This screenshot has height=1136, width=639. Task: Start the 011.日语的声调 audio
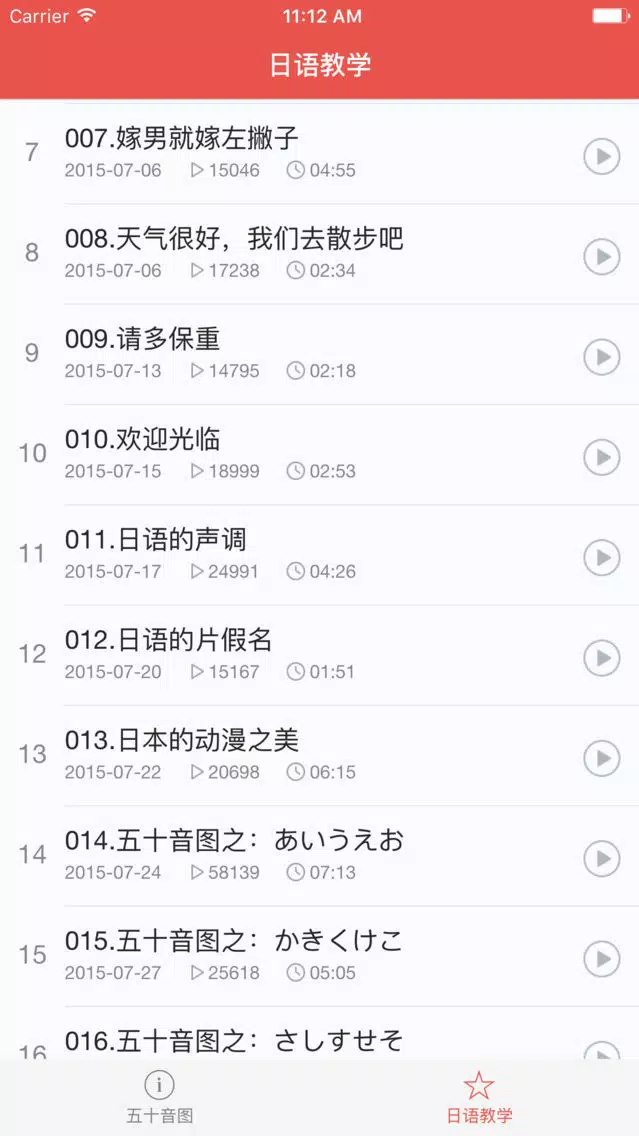tap(602, 558)
